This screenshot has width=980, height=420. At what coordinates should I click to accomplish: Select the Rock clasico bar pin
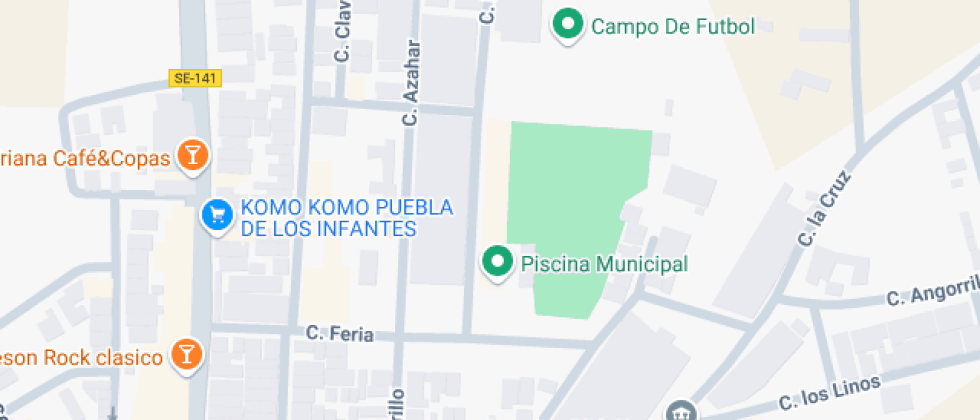[186, 355]
